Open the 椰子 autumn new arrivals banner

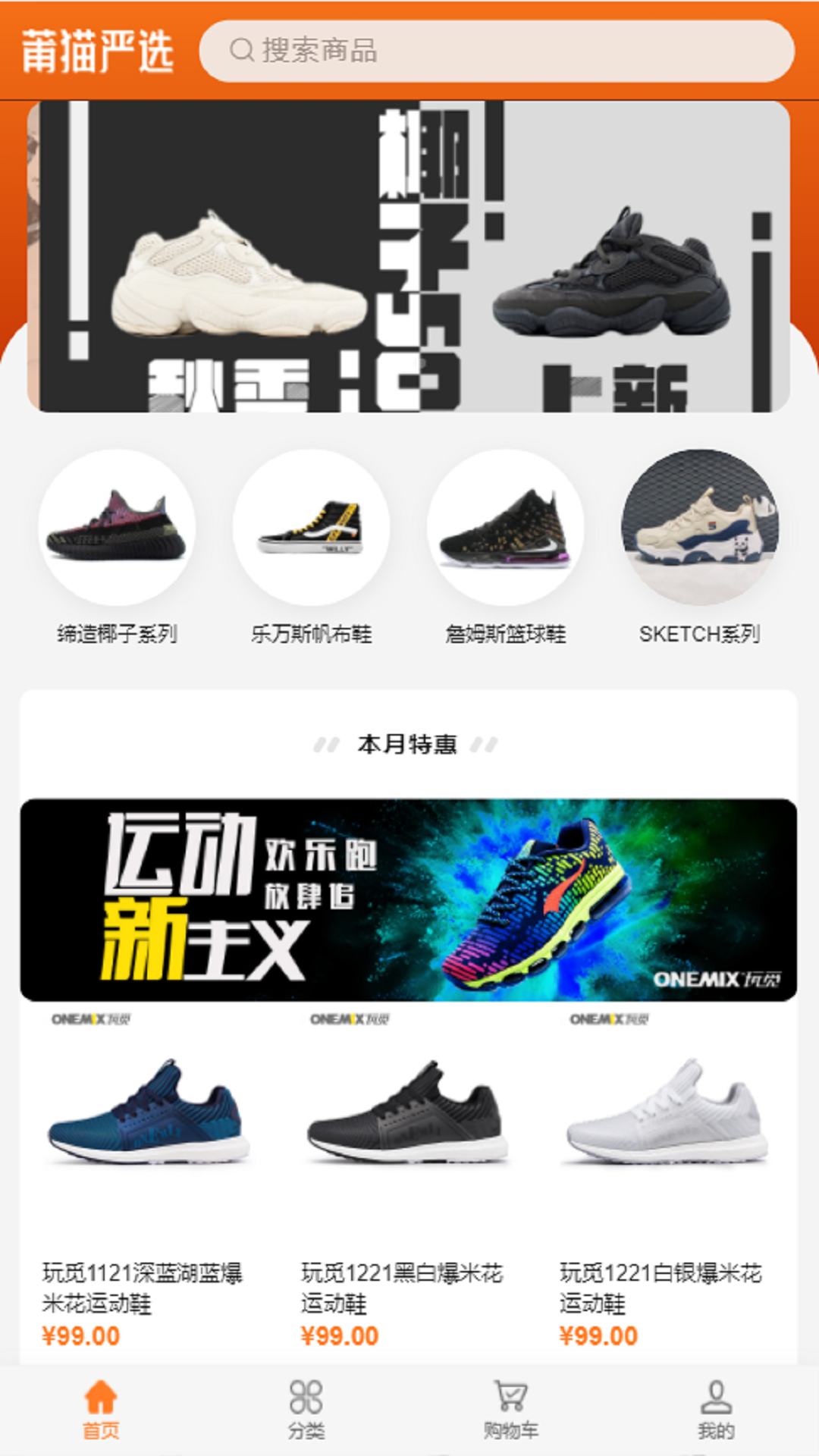(x=409, y=256)
